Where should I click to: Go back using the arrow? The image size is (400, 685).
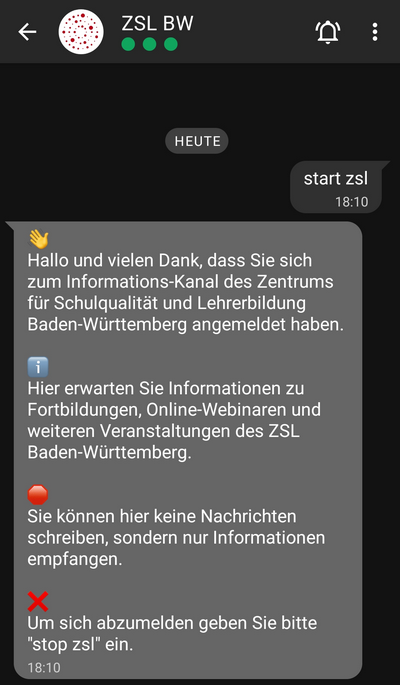pos(27,32)
